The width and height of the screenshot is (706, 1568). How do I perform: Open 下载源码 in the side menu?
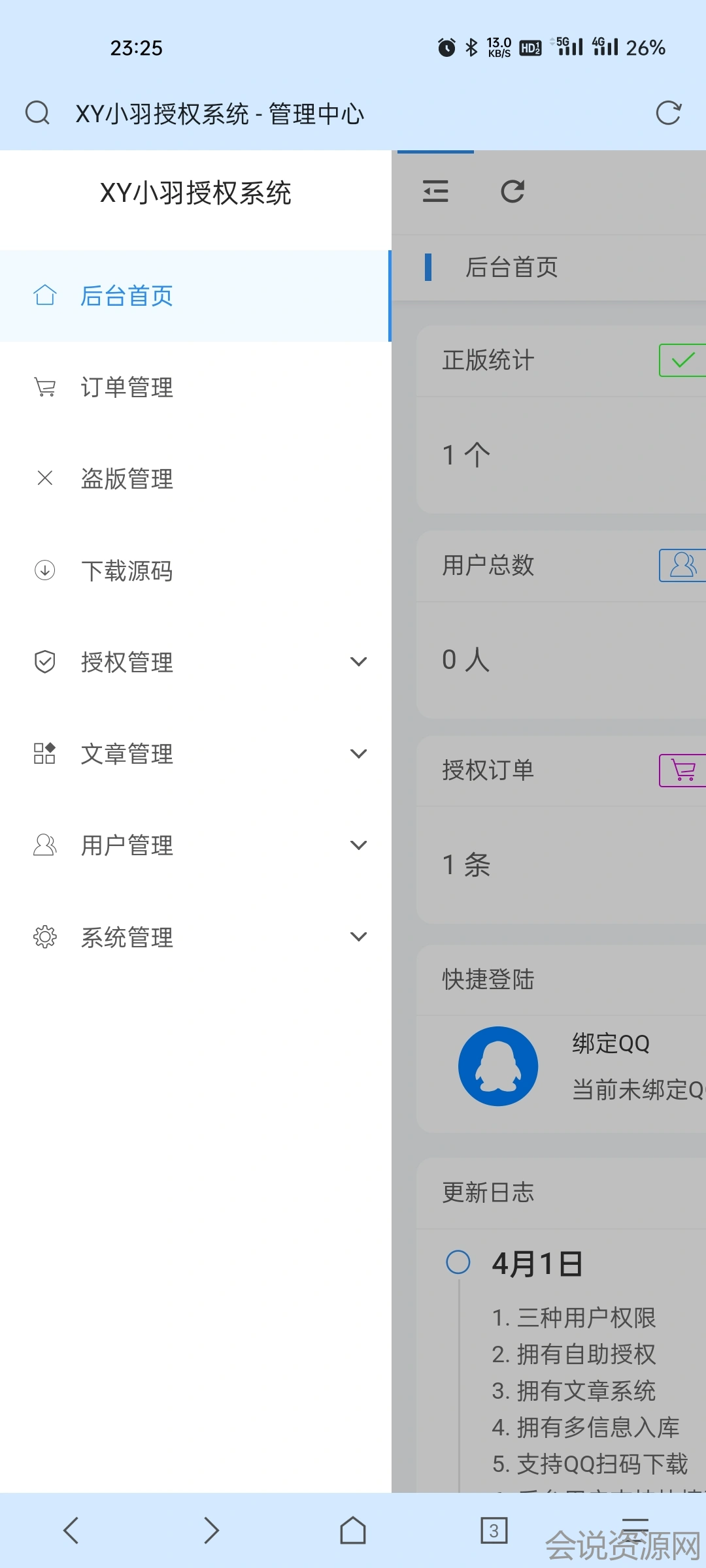127,571
